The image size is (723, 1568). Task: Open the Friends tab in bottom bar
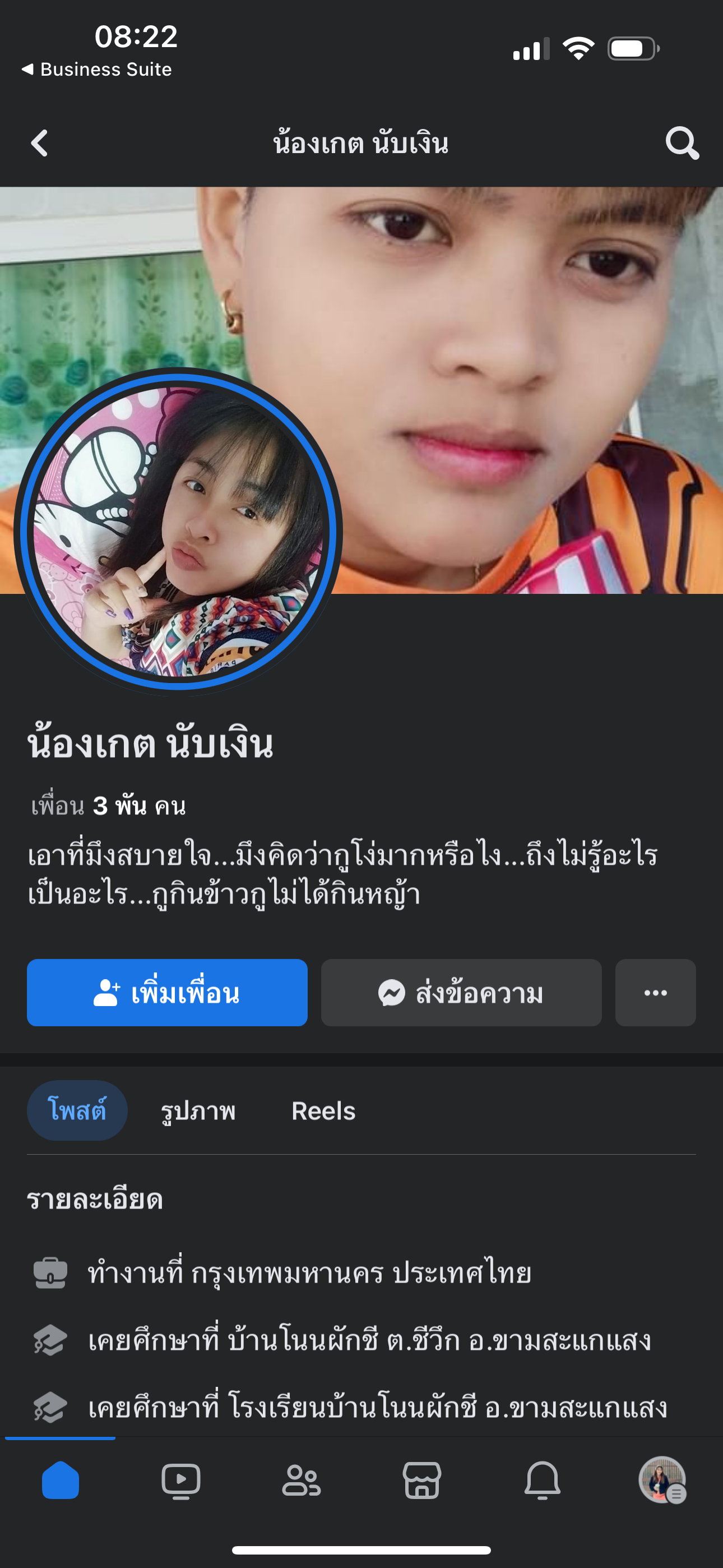(x=302, y=1480)
